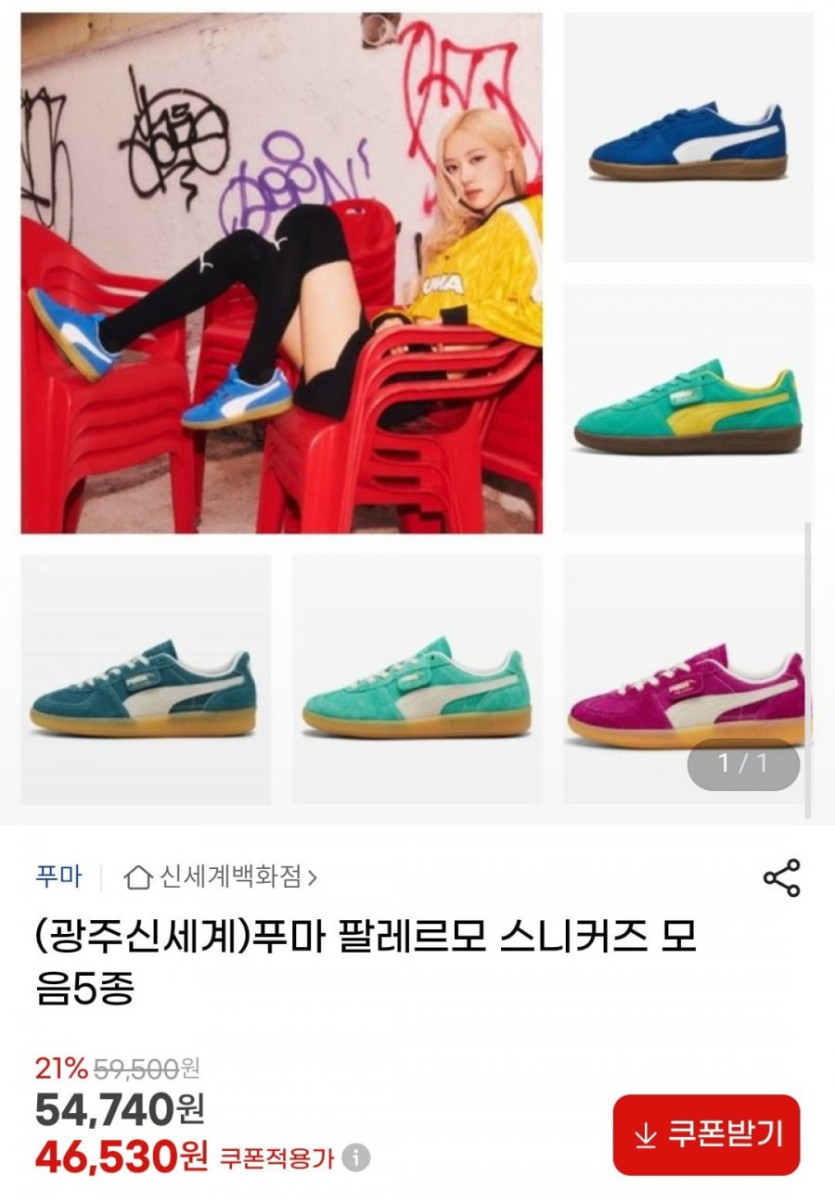Viewport: 835px width, 1202px height.
Task: Share this Puma Palermo product
Action: (x=781, y=877)
